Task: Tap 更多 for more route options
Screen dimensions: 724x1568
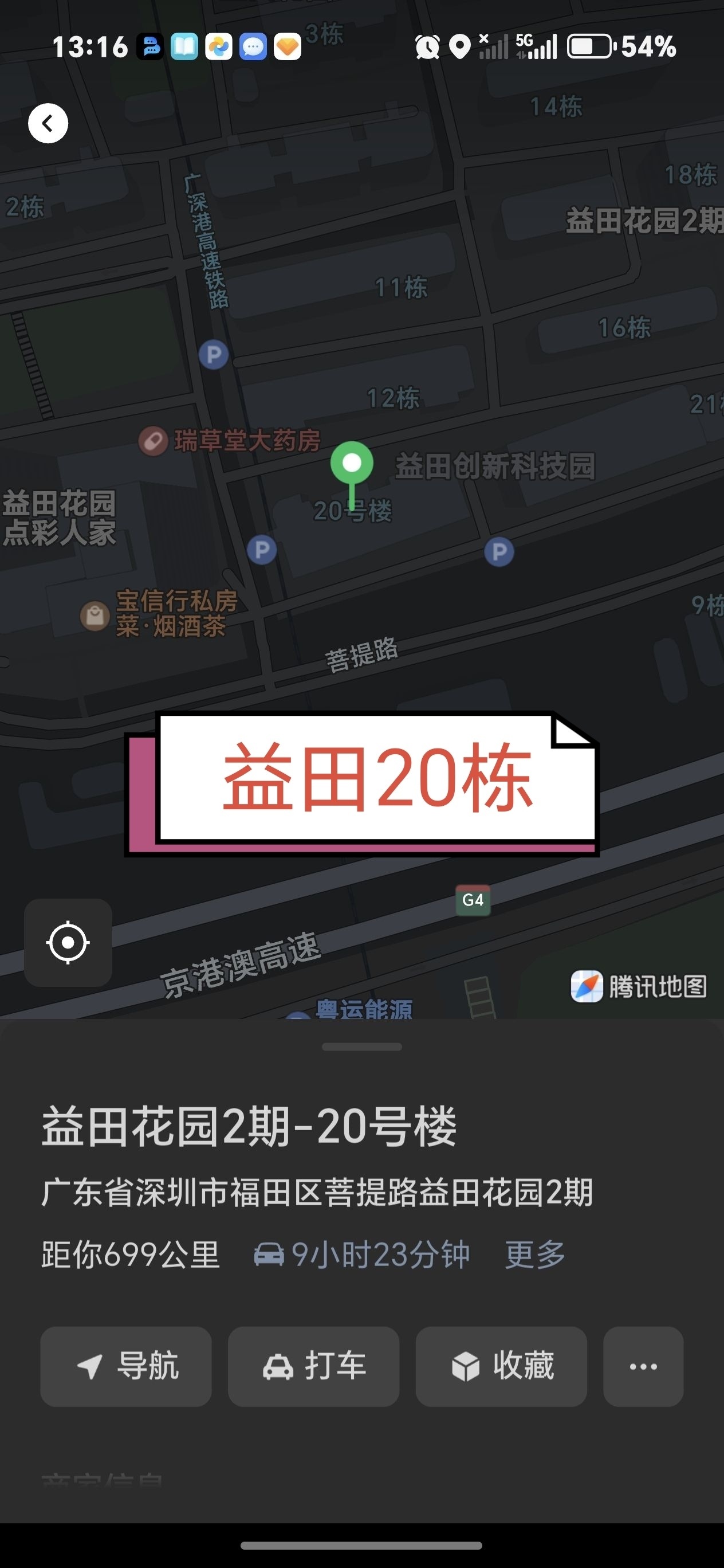Action: coord(535,1255)
